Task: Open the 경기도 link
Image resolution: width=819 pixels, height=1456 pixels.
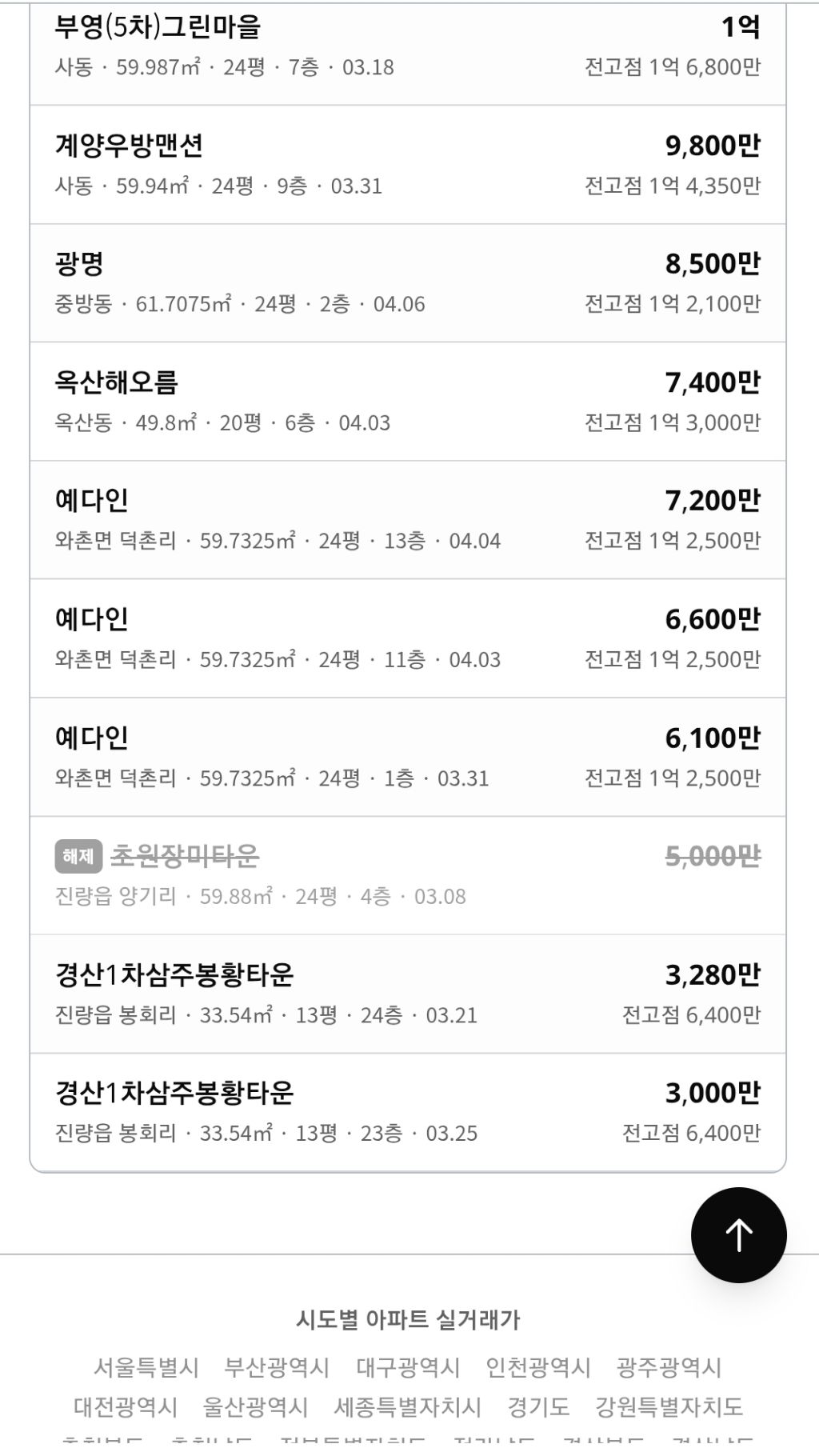Action: pos(538,1406)
